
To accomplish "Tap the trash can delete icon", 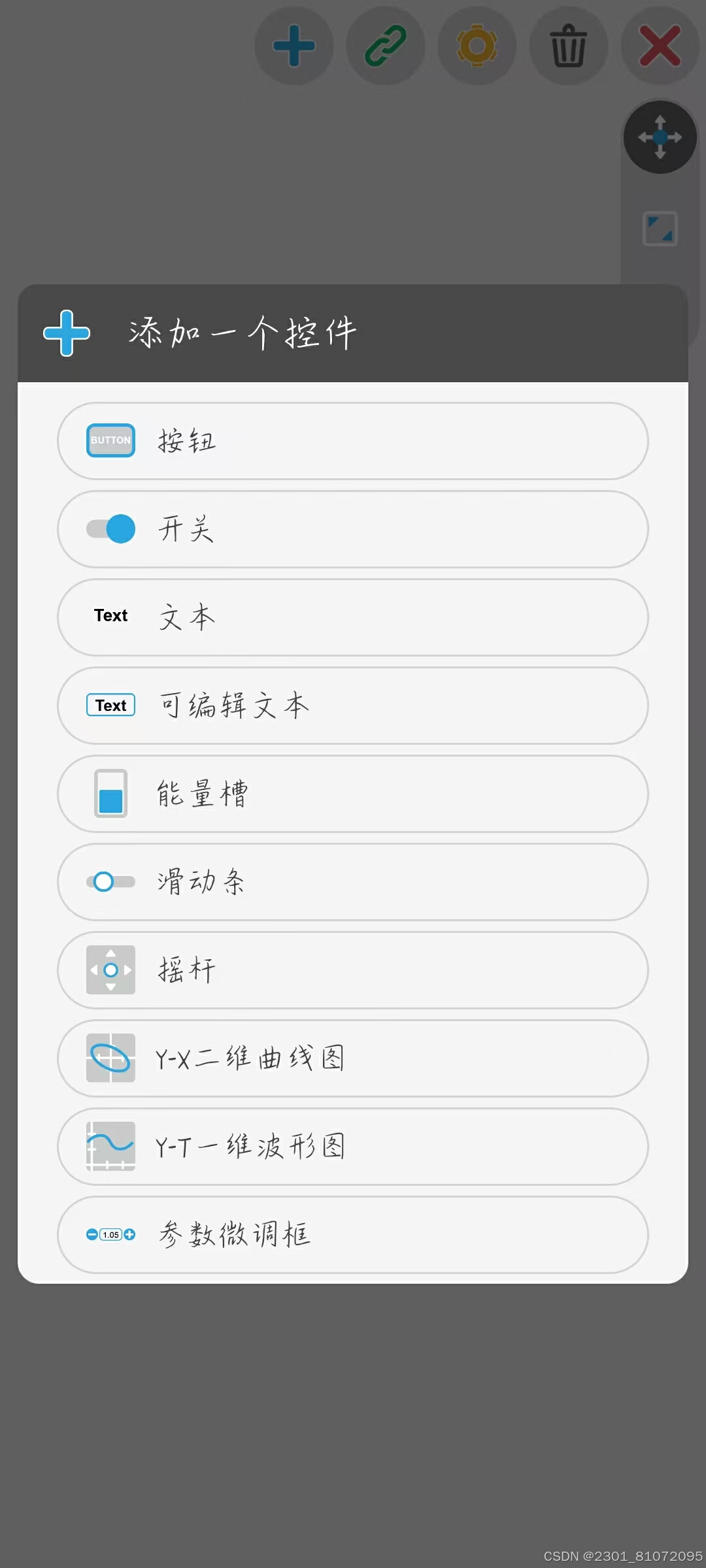I will (x=569, y=46).
